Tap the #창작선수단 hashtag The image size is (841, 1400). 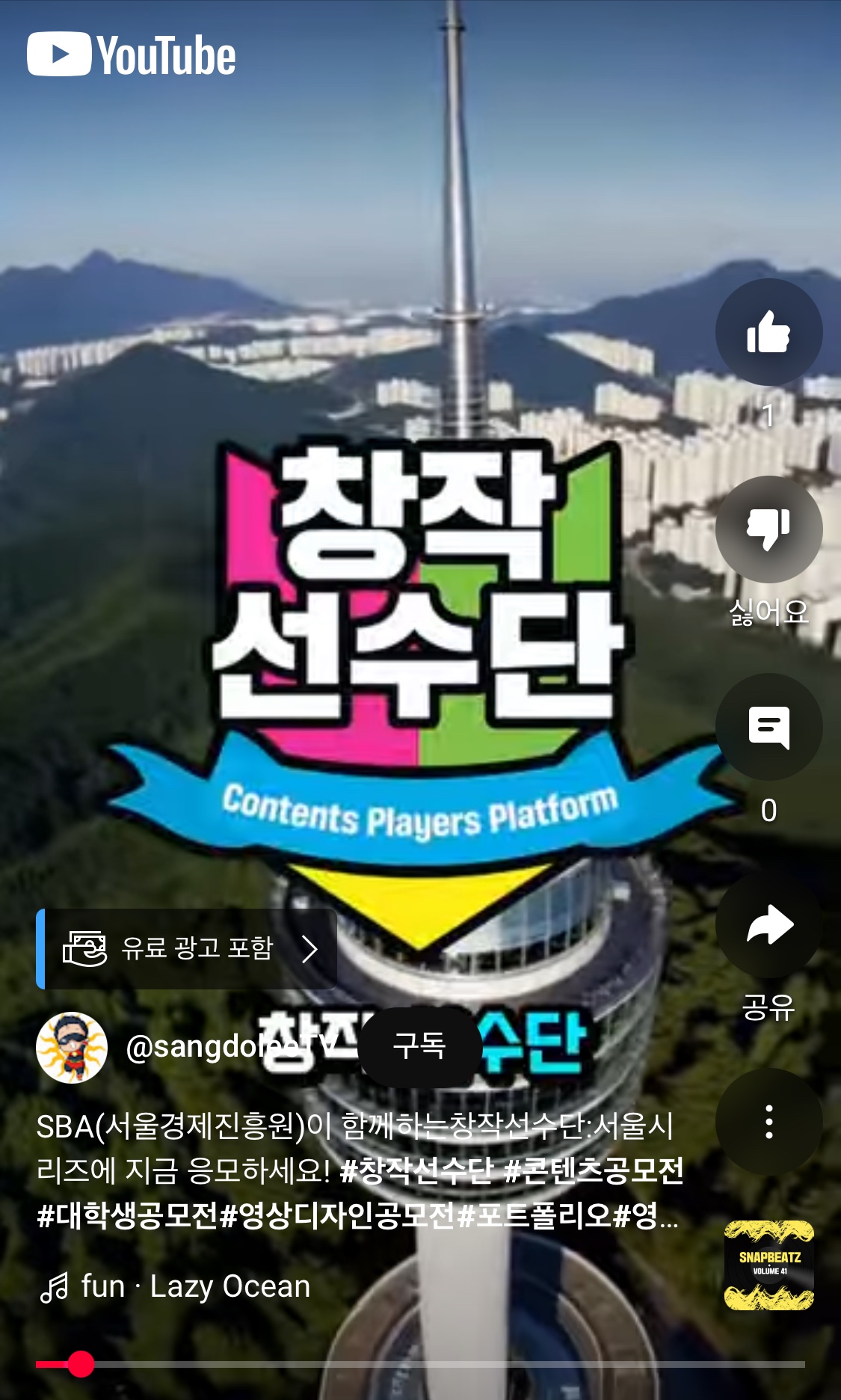tap(416, 1171)
